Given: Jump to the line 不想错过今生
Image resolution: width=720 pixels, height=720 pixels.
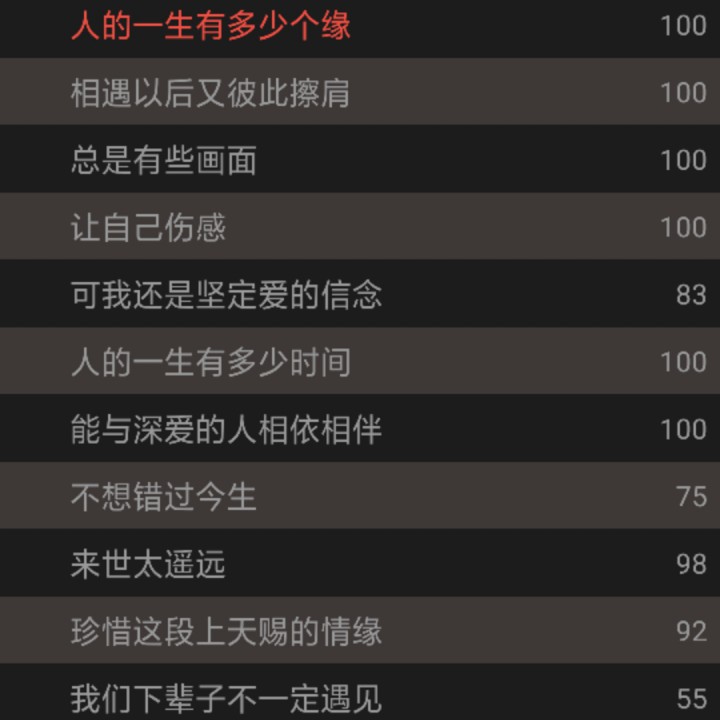Looking at the screenshot, I should point(164,497).
